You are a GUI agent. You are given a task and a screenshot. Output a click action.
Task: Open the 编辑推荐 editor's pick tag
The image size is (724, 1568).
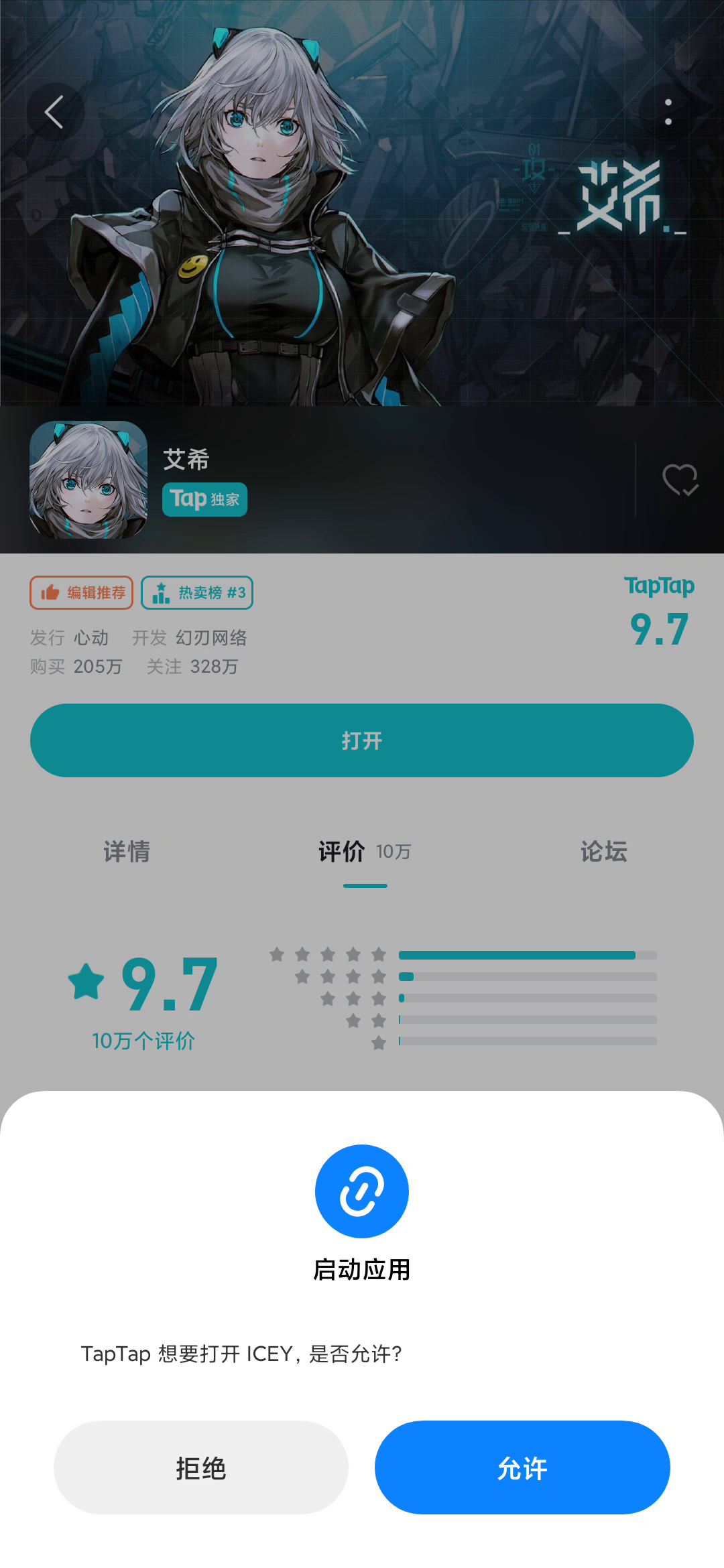[82, 592]
